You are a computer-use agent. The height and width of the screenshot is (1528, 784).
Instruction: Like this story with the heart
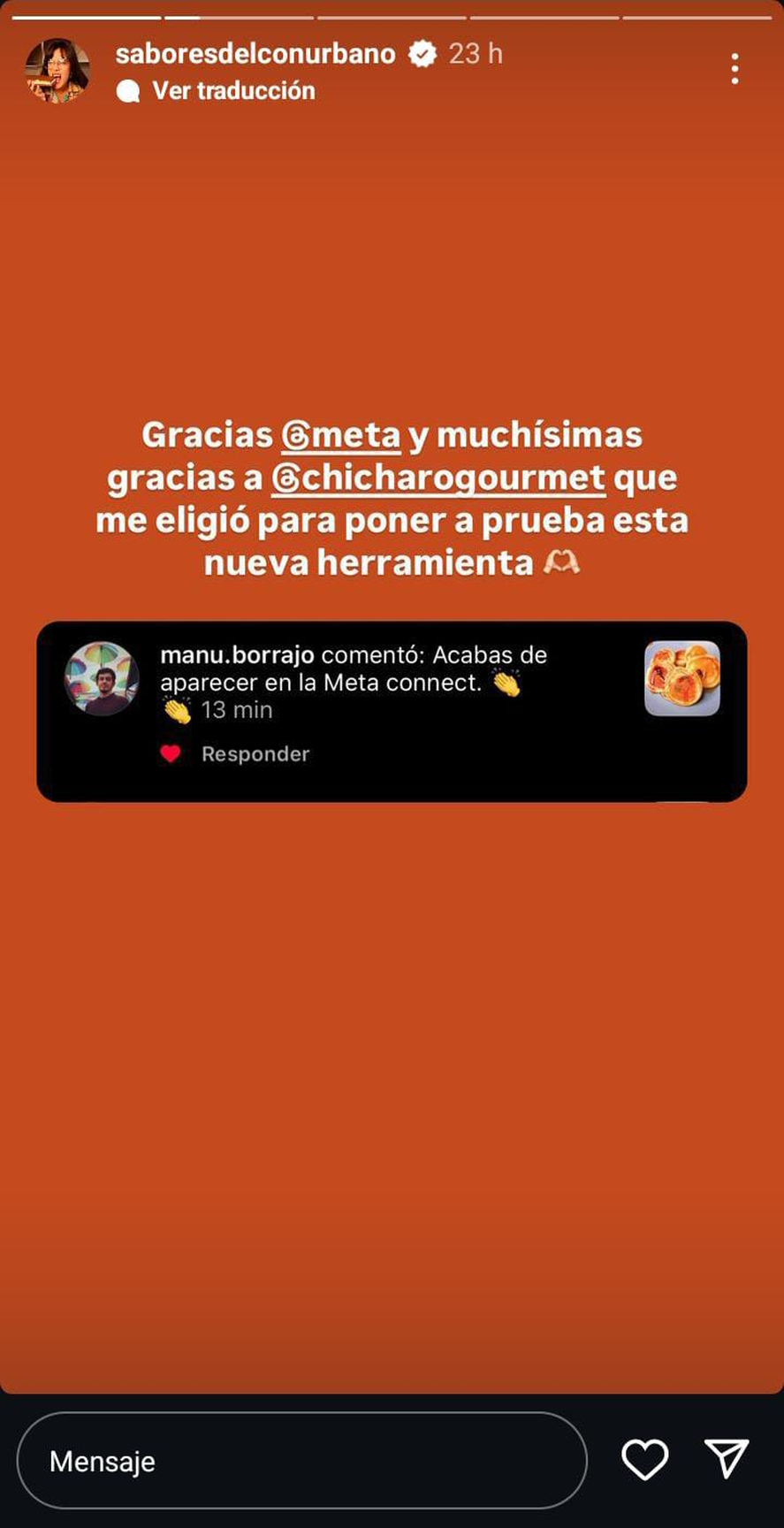pyautogui.click(x=644, y=1460)
